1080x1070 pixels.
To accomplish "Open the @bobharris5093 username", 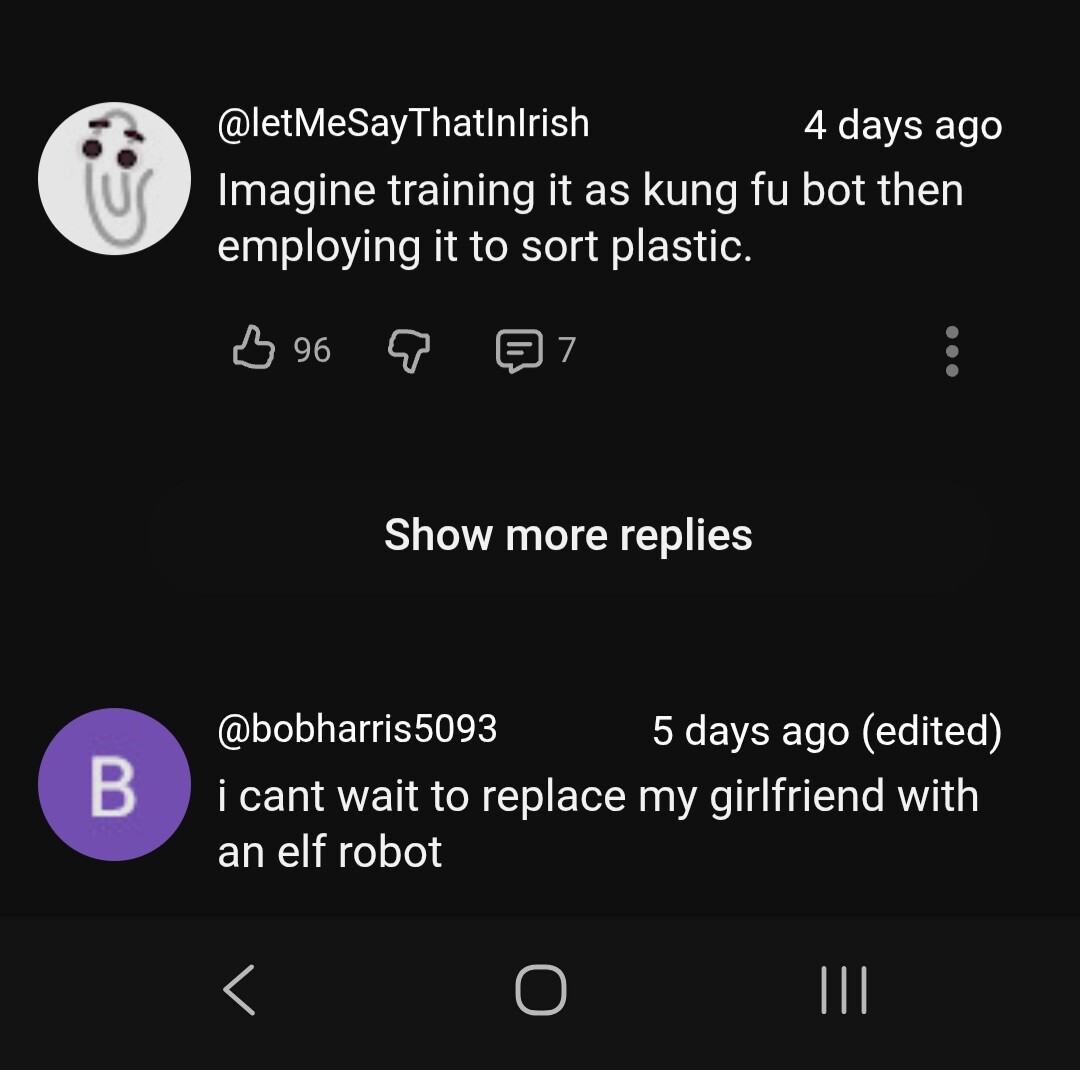I will coord(357,729).
